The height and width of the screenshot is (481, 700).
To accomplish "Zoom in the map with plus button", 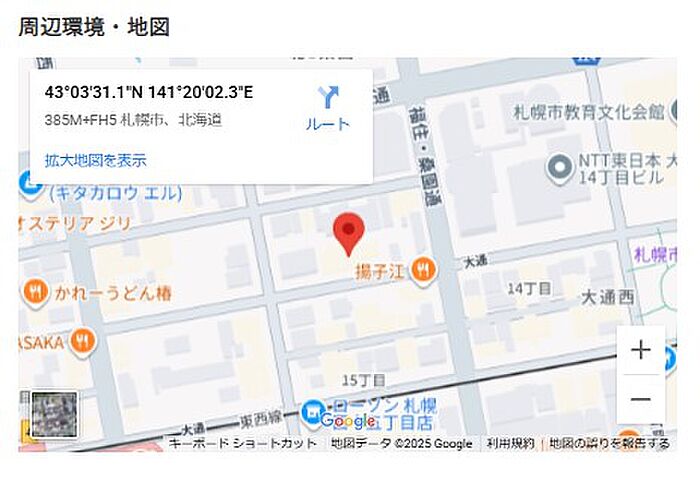I will (x=640, y=350).
